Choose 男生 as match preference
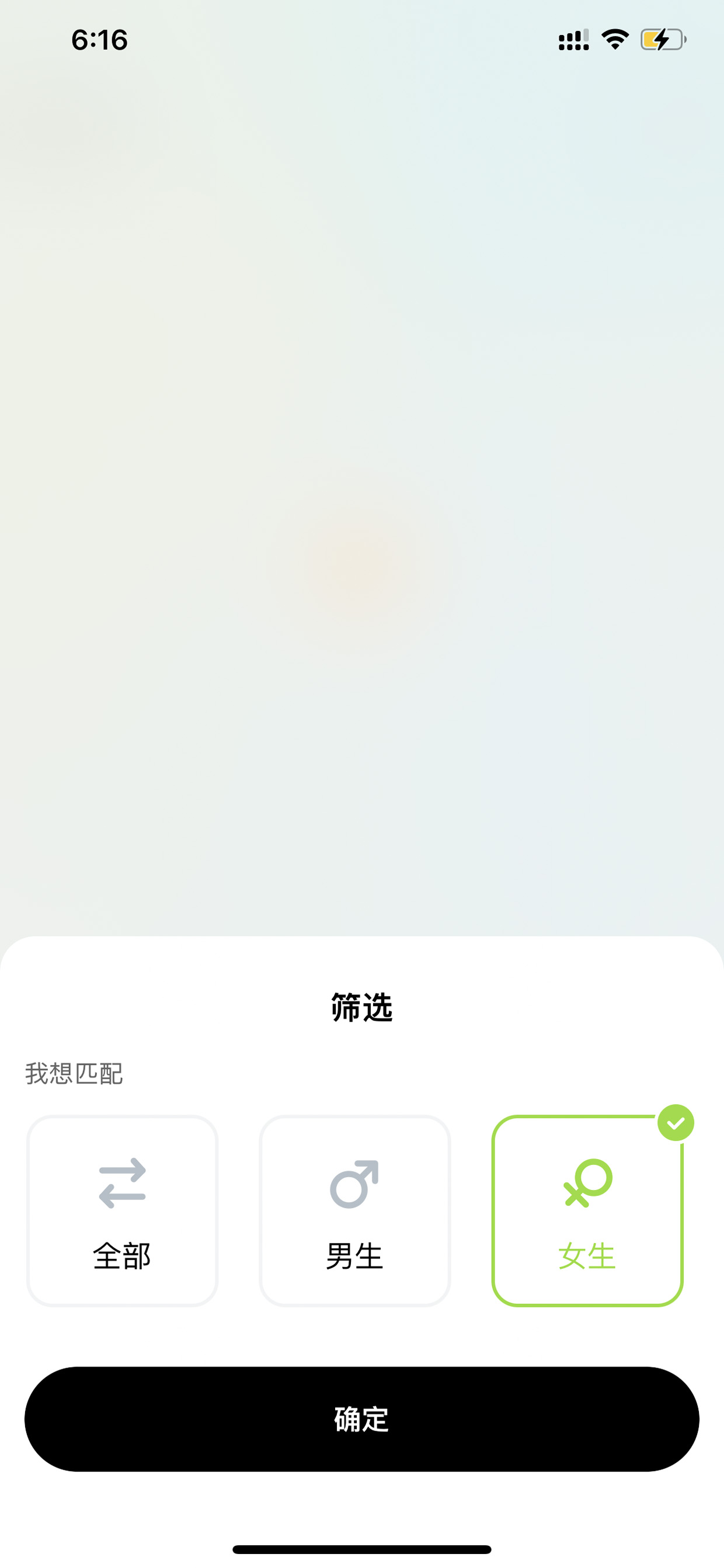724x1568 pixels. (x=354, y=1210)
